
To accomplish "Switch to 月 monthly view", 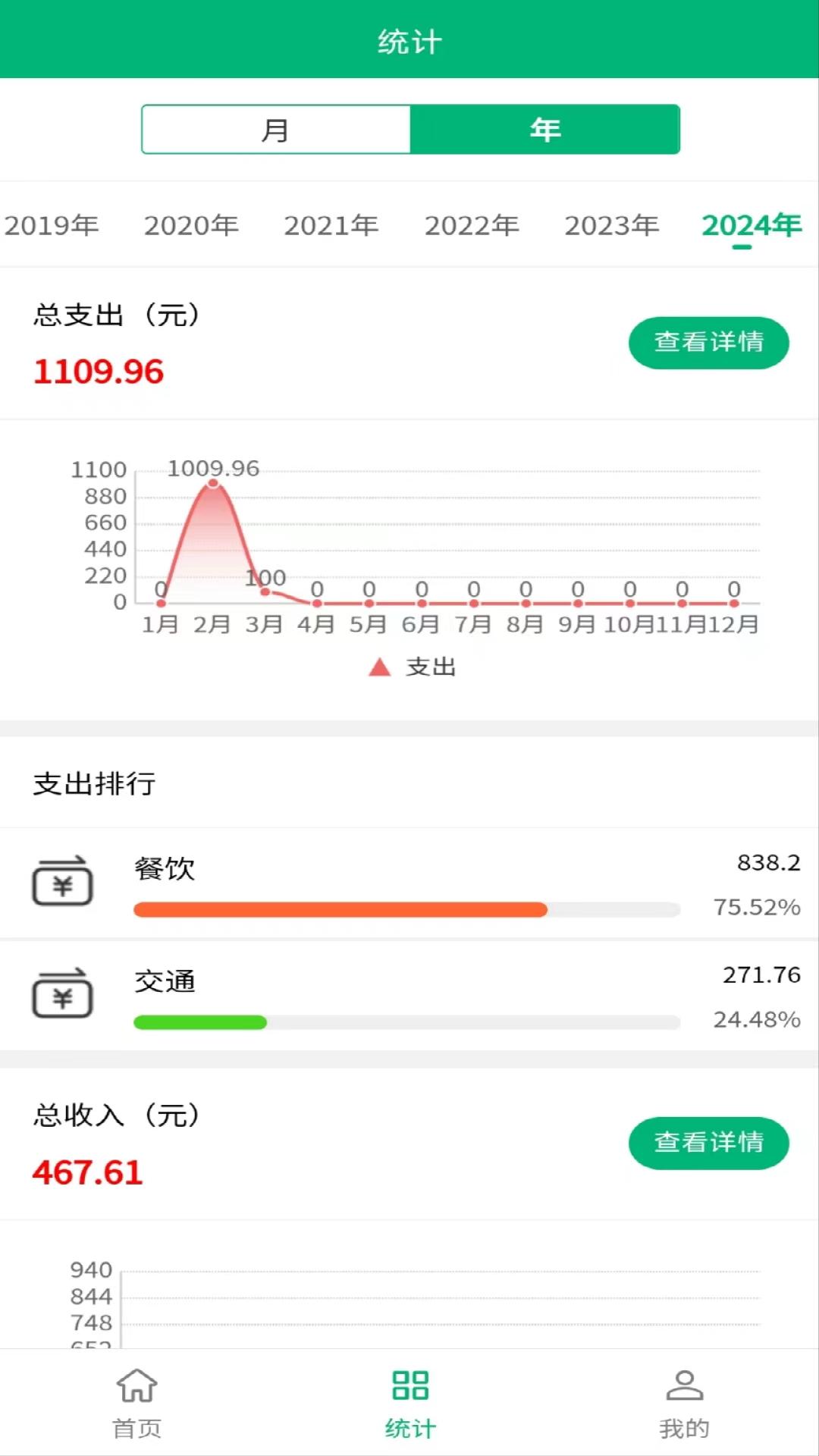I will 276,129.
